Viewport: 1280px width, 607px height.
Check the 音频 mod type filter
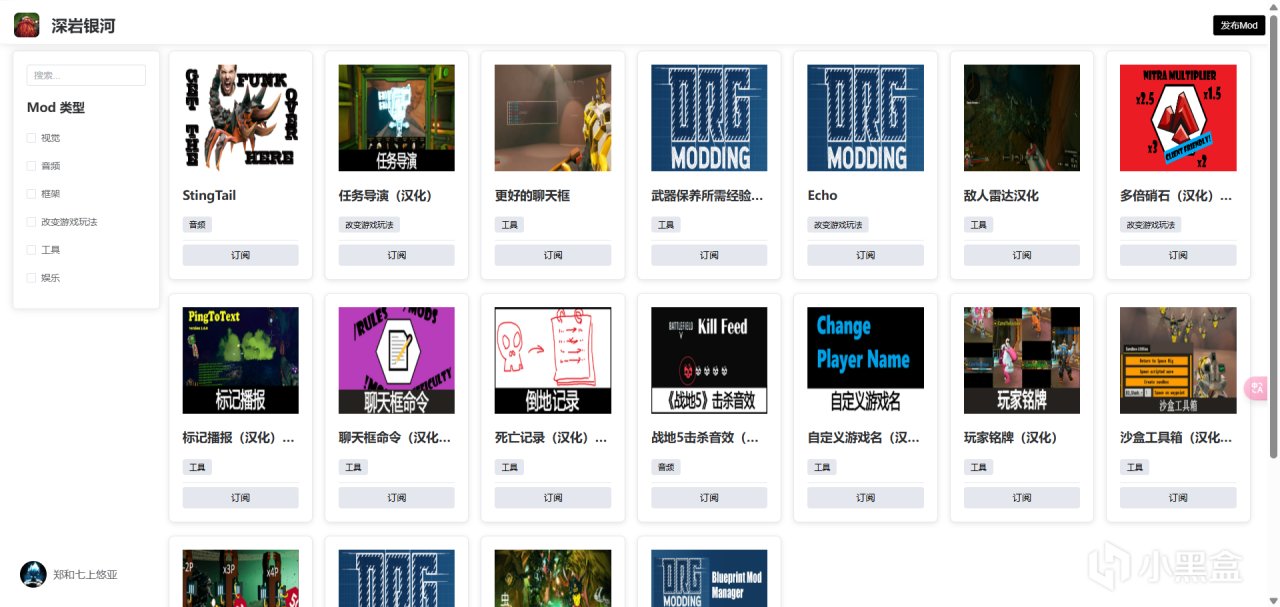(x=31, y=166)
